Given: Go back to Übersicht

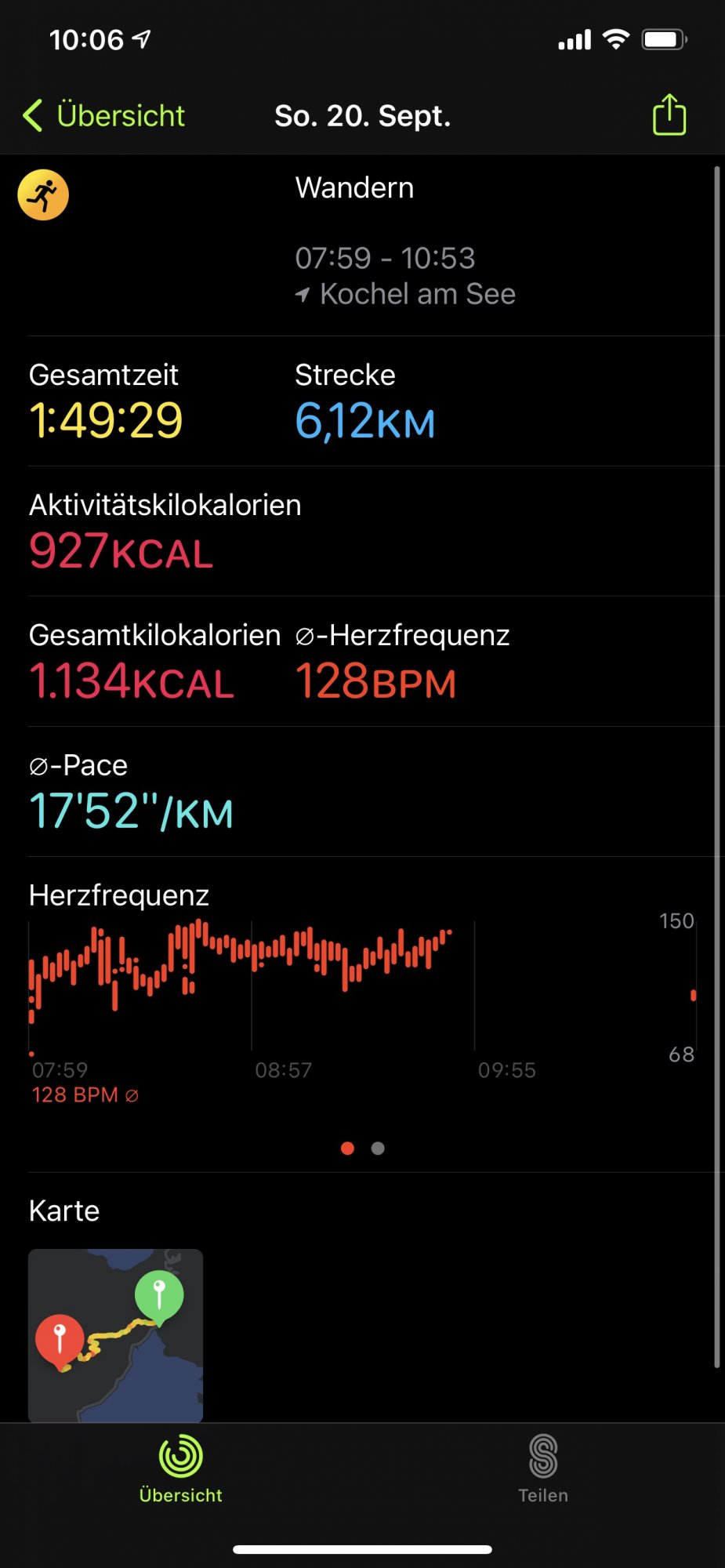Looking at the screenshot, I should [103, 115].
